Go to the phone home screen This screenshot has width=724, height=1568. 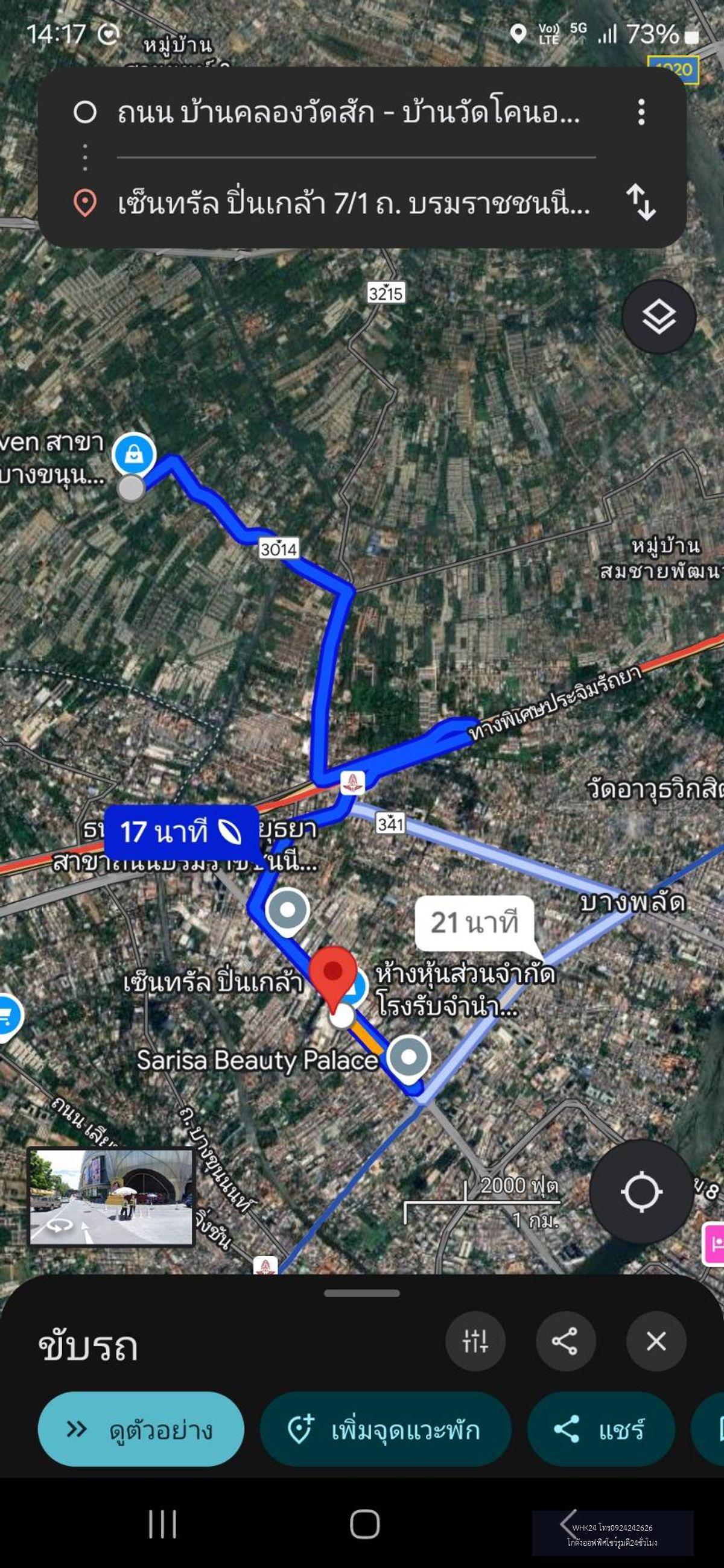pyautogui.click(x=365, y=1523)
